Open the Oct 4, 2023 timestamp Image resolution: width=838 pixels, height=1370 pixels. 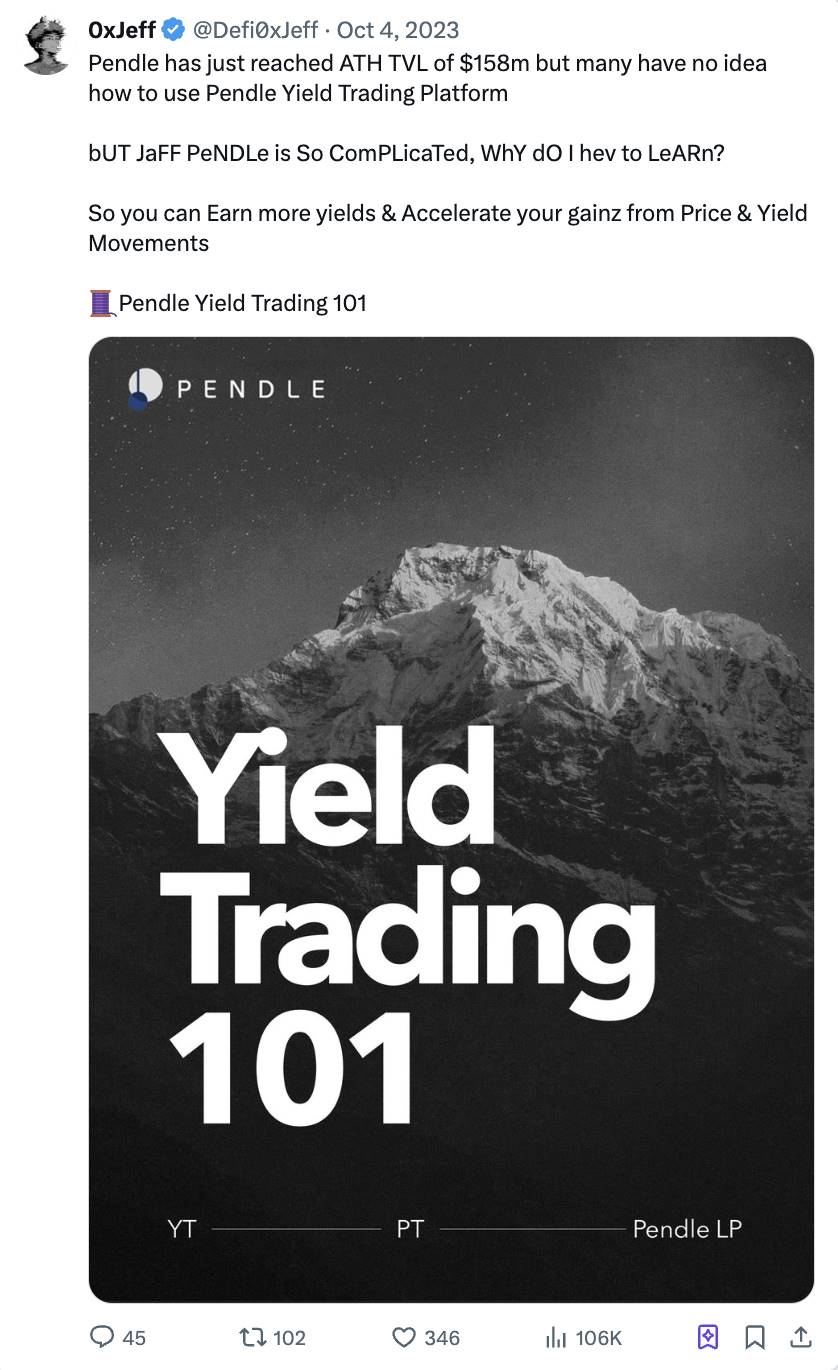398,31
